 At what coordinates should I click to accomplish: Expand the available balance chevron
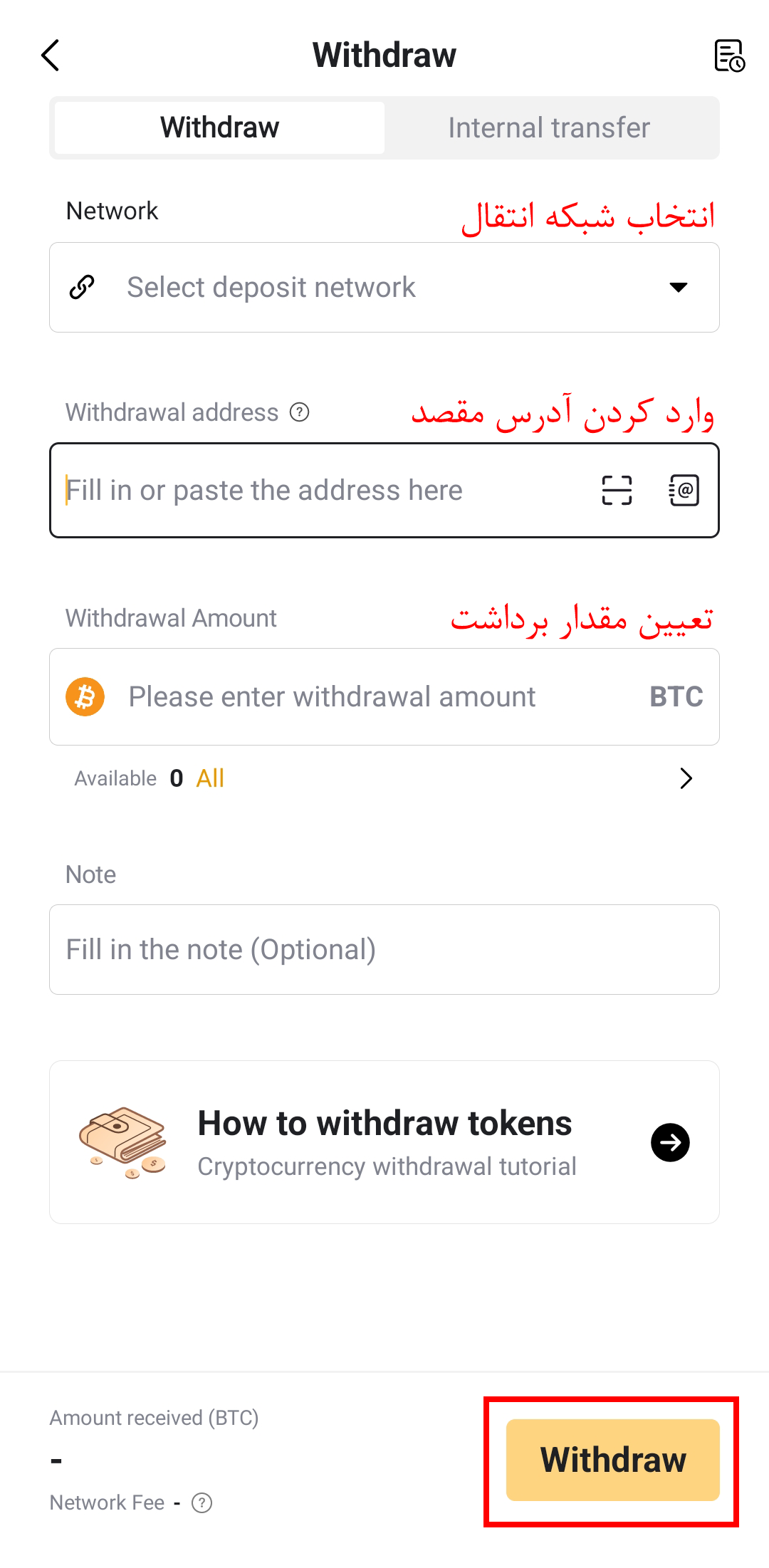click(686, 778)
